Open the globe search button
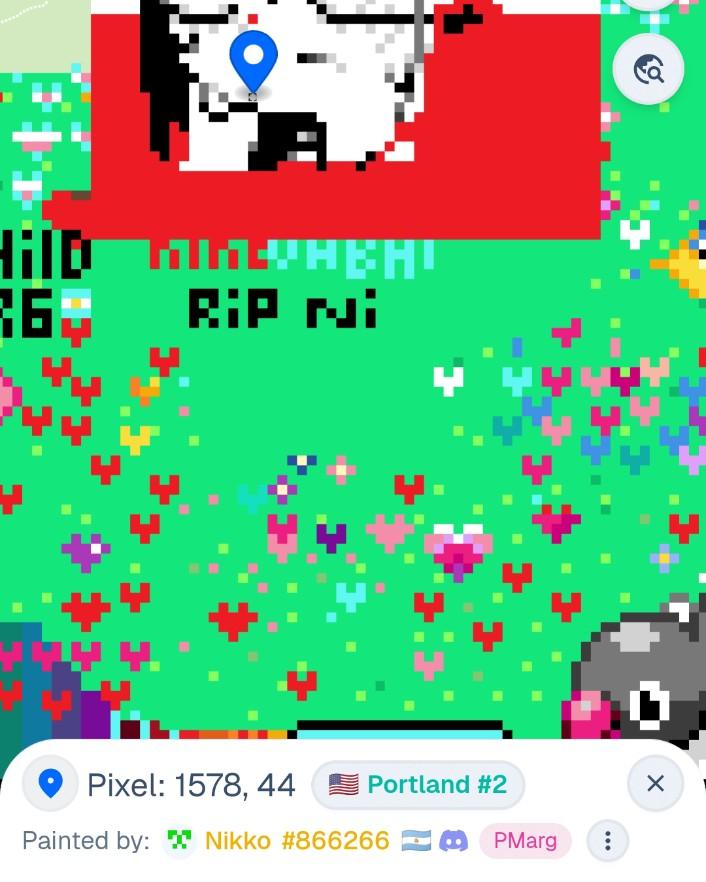This screenshot has width=706, height=882. (648, 69)
